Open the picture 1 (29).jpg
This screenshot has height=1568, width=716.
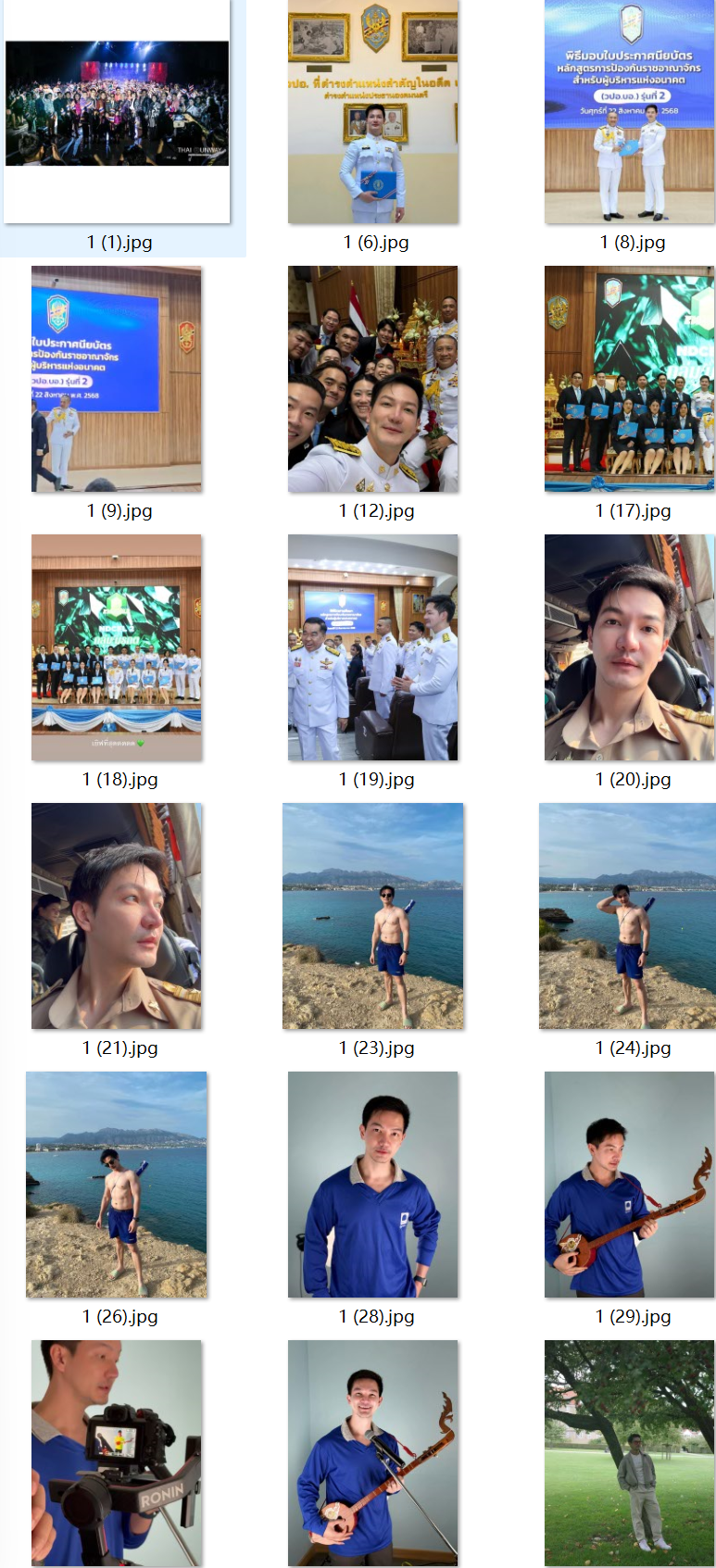(629, 1185)
